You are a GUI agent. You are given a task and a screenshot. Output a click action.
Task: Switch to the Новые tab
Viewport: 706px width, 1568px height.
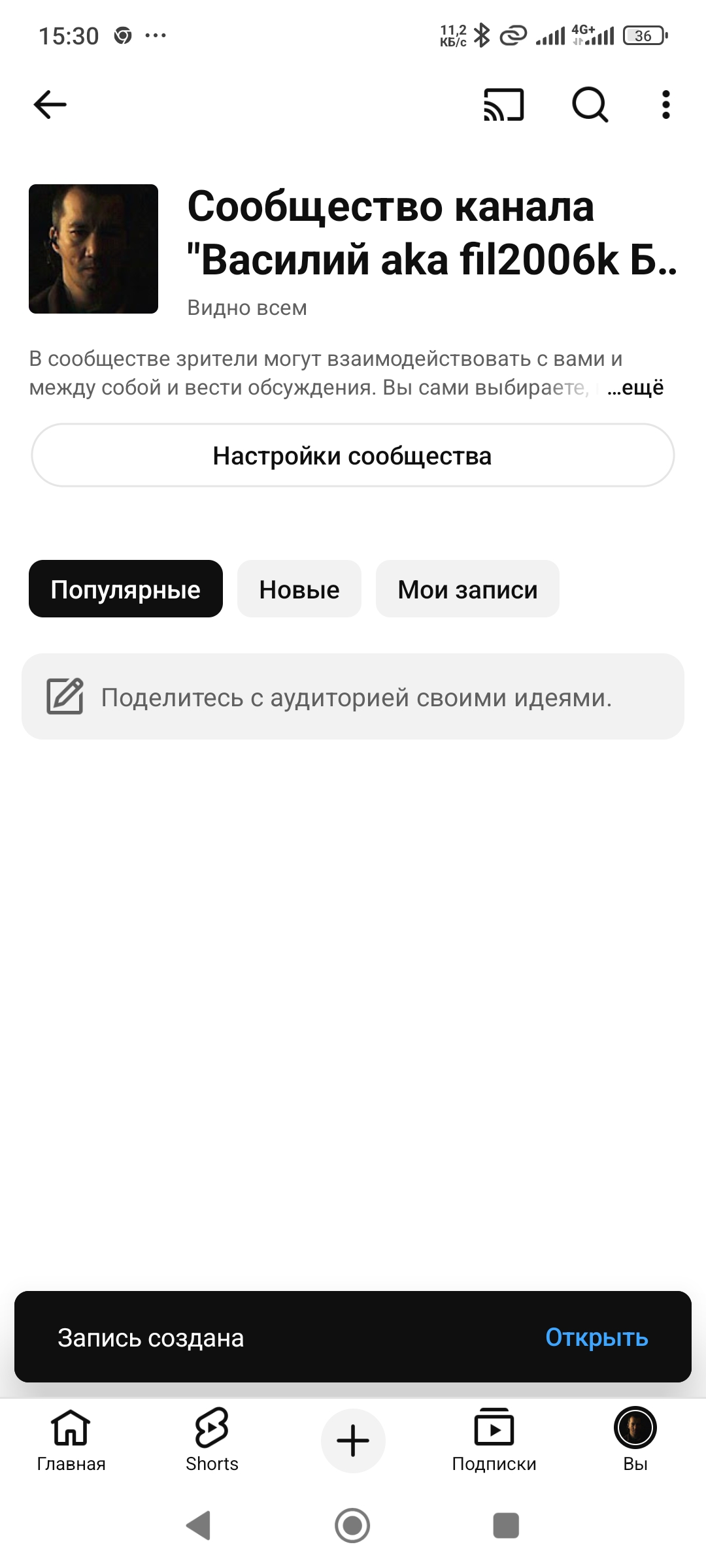coord(299,589)
